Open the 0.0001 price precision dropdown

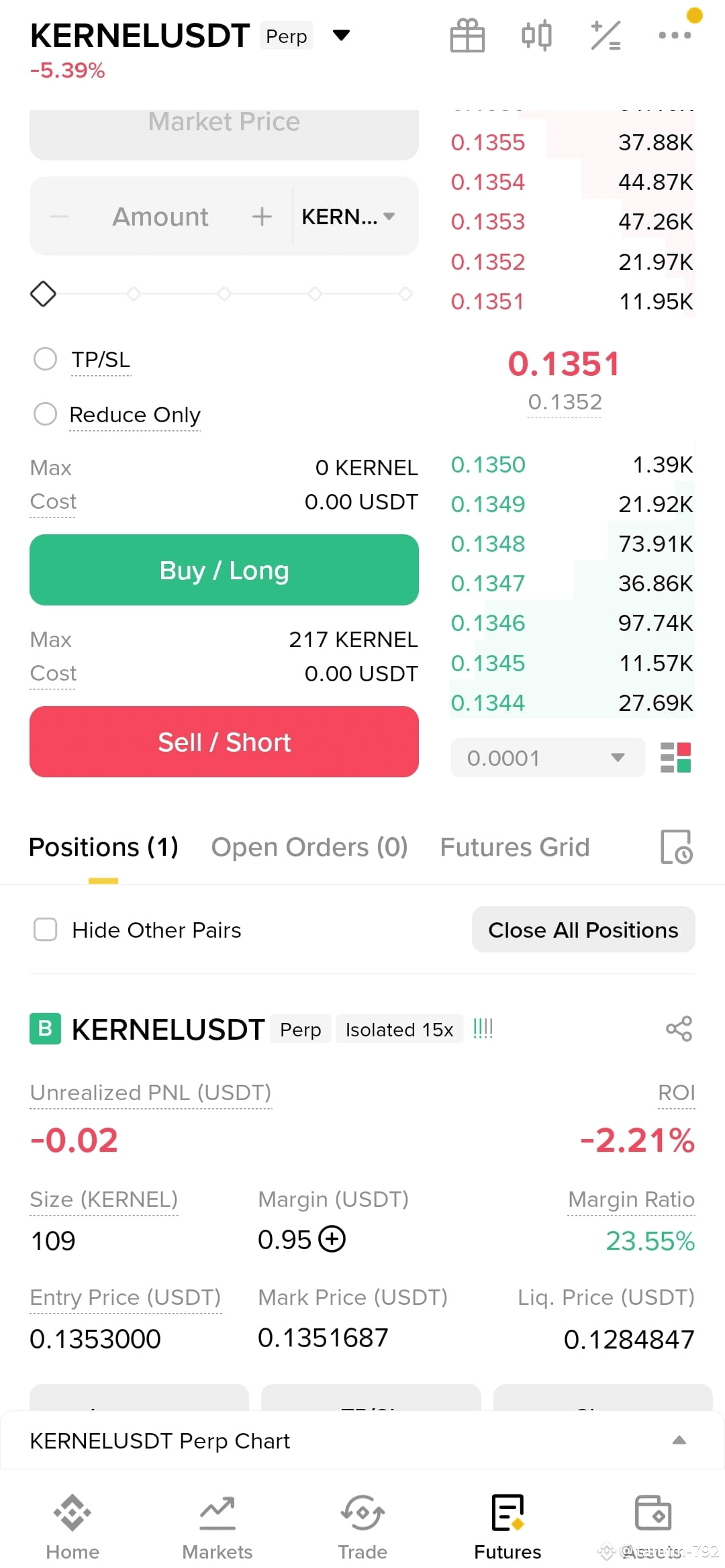point(548,758)
